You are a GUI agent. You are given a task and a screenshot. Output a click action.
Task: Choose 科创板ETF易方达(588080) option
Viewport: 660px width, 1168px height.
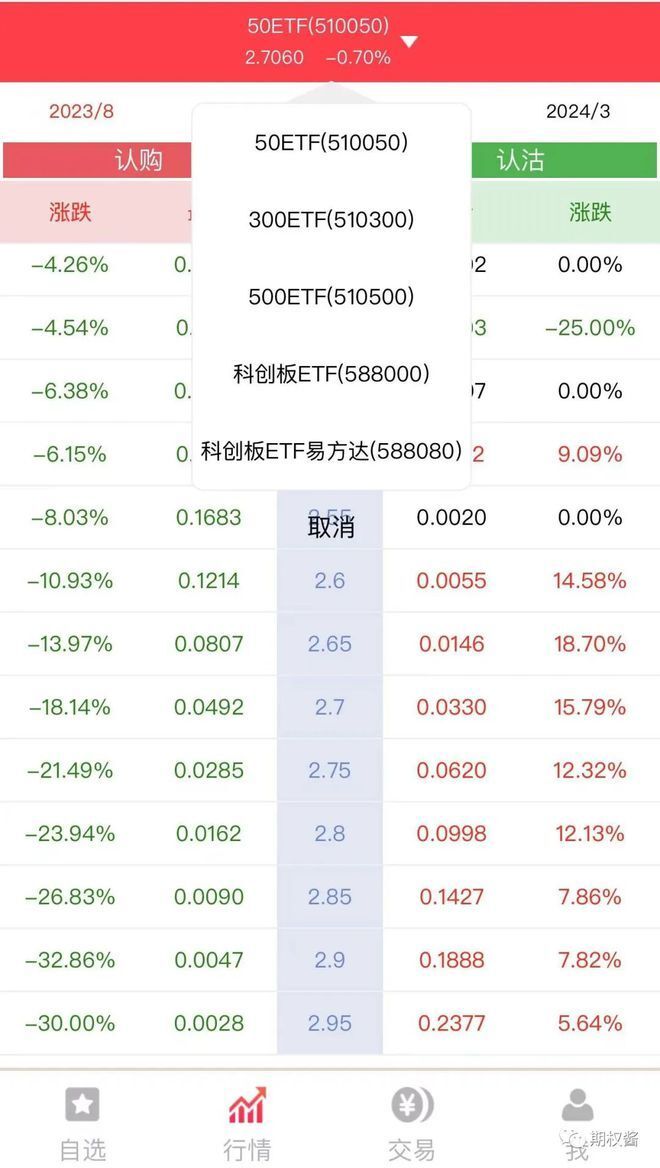click(x=331, y=451)
